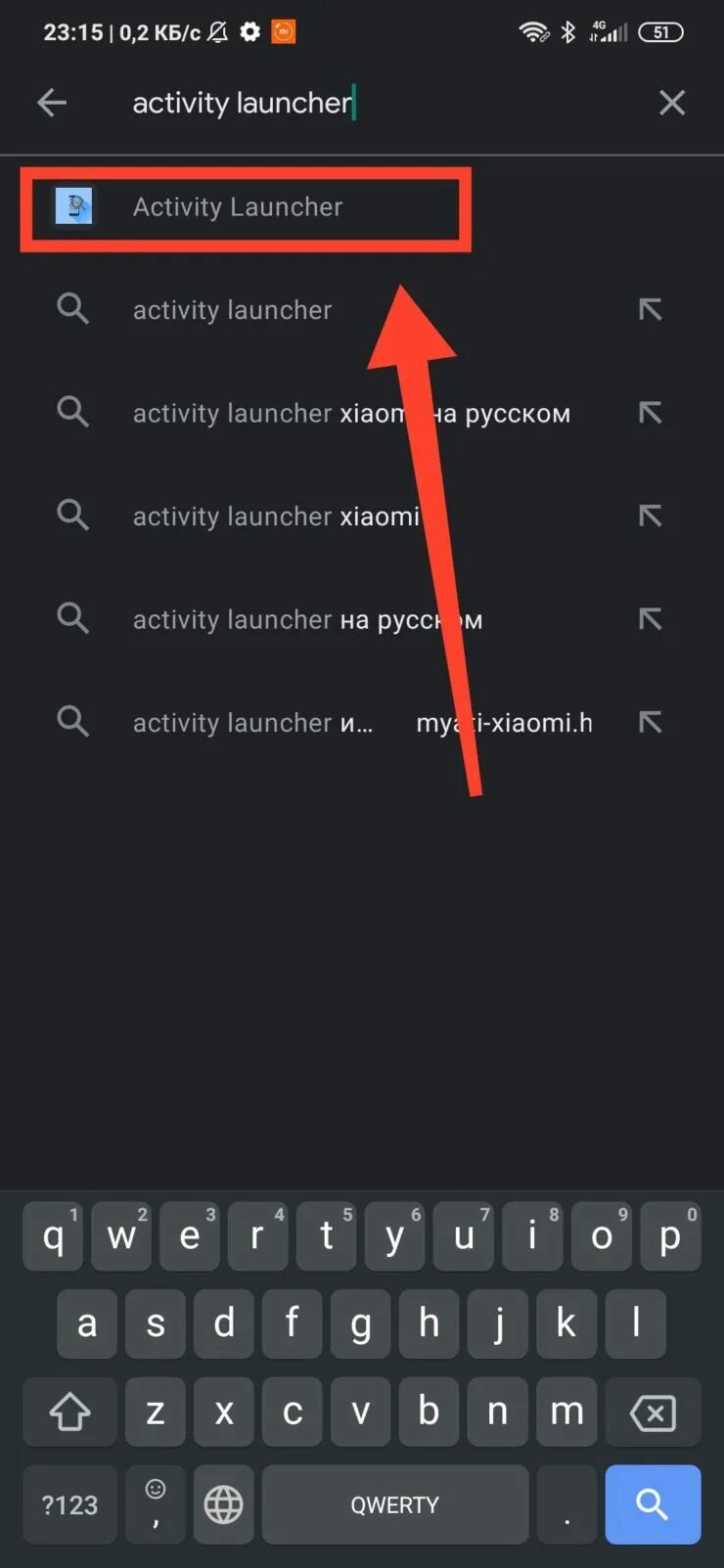The width and height of the screenshot is (724, 1568).
Task: Clear the search text with the X
Action: coord(671,103)
